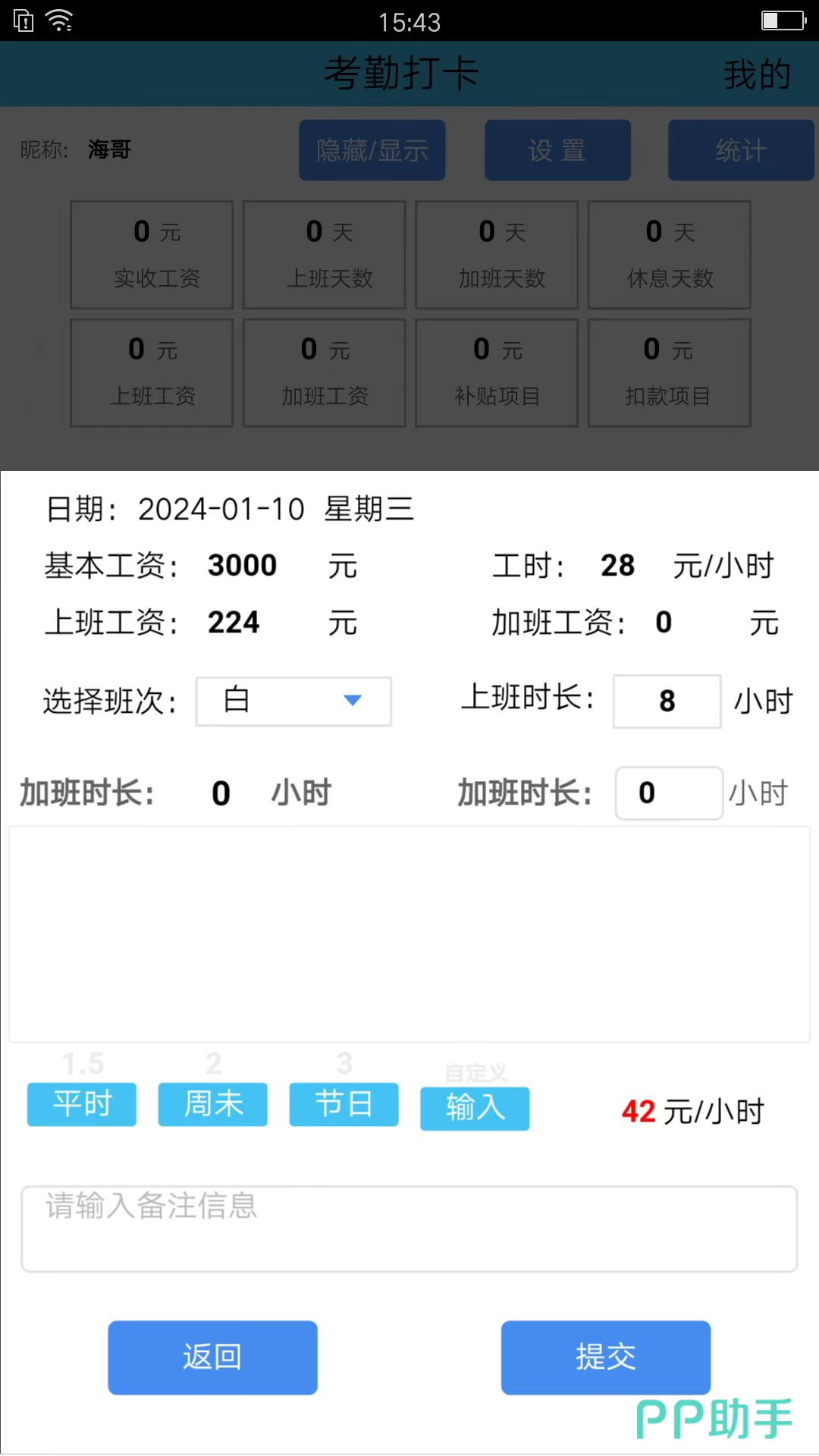Image resolution: width=819 pixels, height=1456 pixels.
Task: Tap the 上班时长 hours field
Action: click(667, 701)
